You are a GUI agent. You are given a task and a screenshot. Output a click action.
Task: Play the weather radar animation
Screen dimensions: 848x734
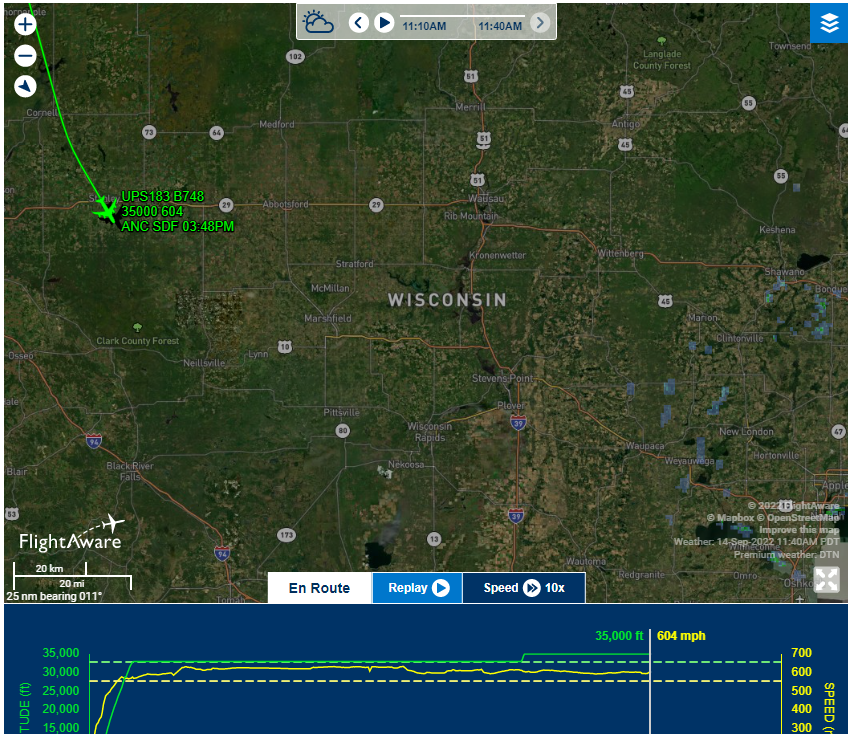tap(384, 23)
